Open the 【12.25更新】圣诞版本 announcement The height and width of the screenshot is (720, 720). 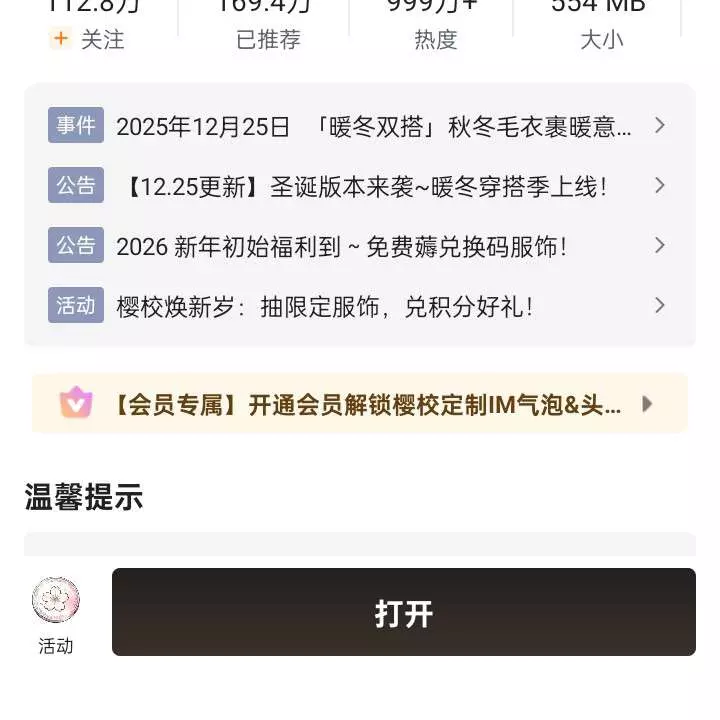click(360, 186)
